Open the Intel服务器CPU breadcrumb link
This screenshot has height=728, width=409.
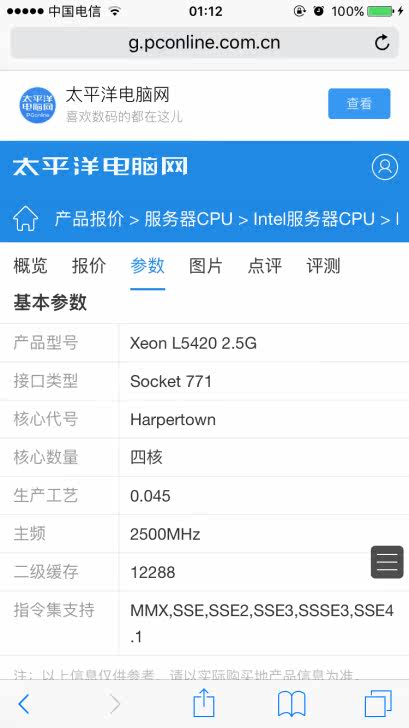click(314, 219)
